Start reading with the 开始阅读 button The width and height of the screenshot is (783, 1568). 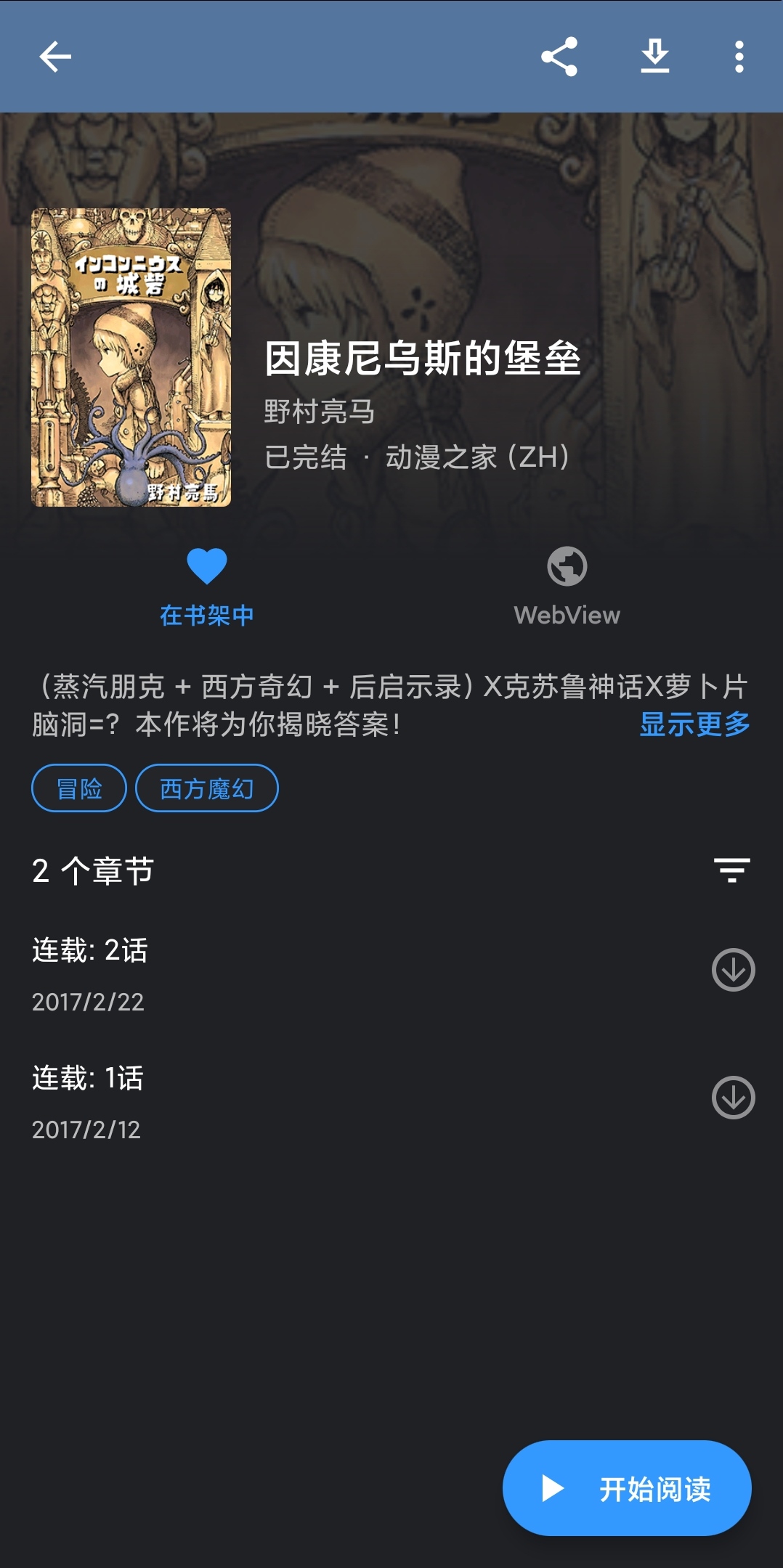(627, 1488)
